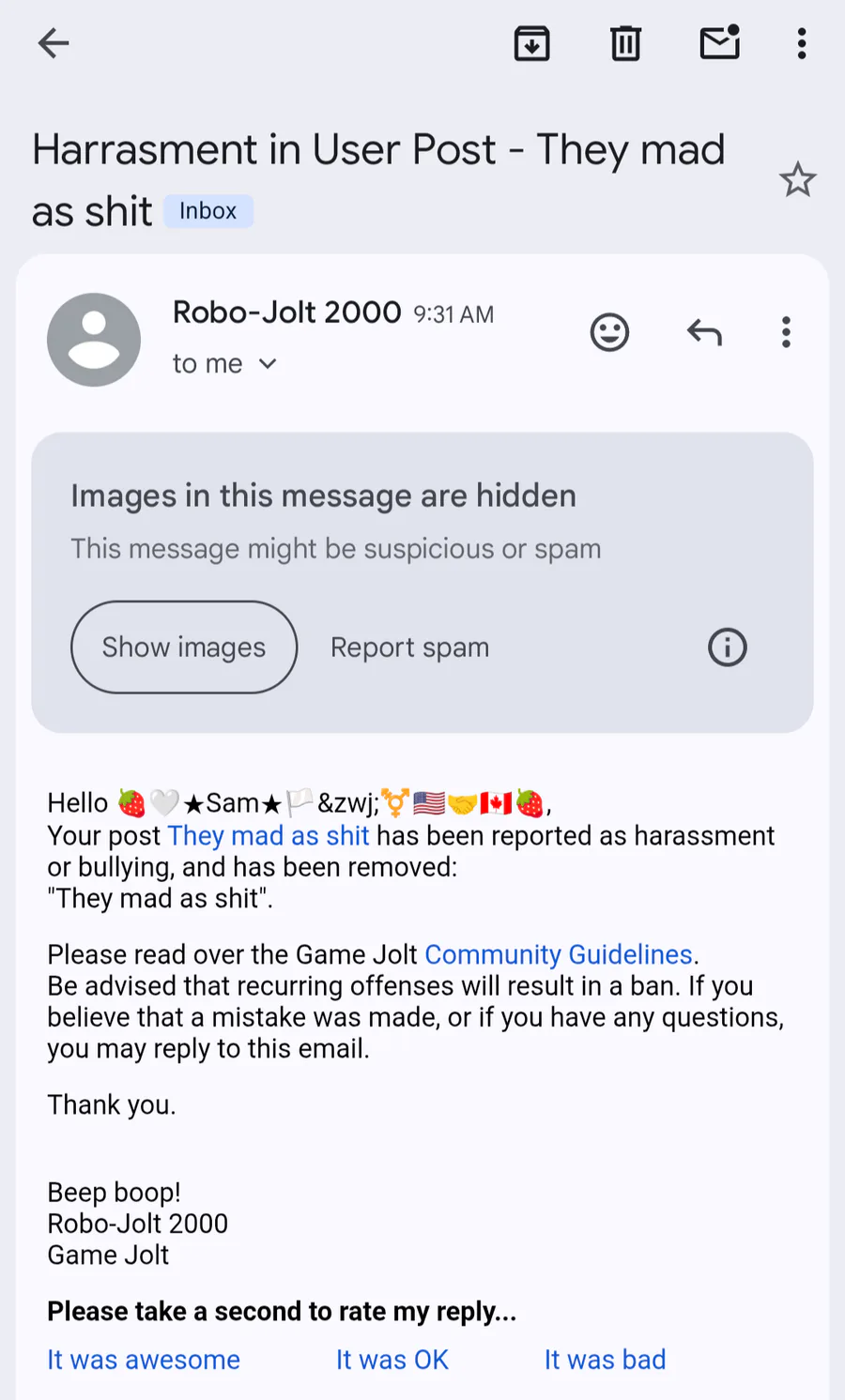Rate the reply 'It was bad'

click(605, 1360)
